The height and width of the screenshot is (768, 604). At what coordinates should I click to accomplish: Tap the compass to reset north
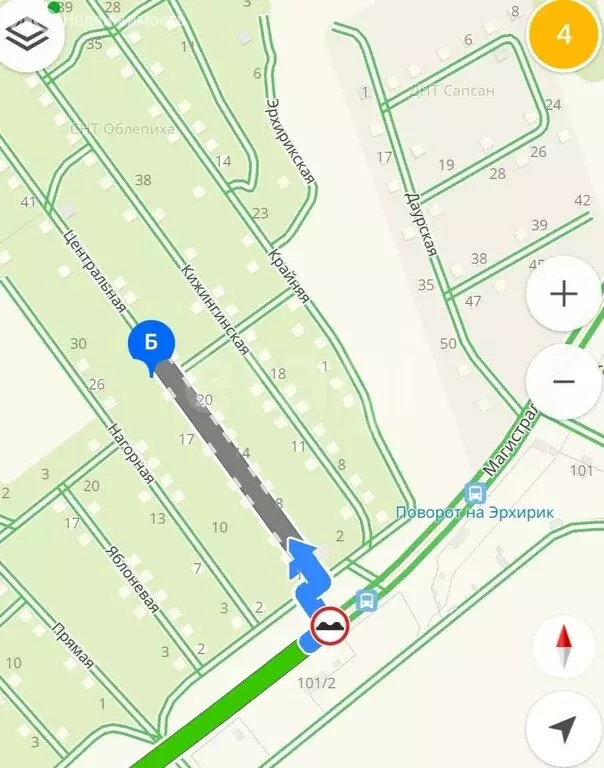coord(564,646)
